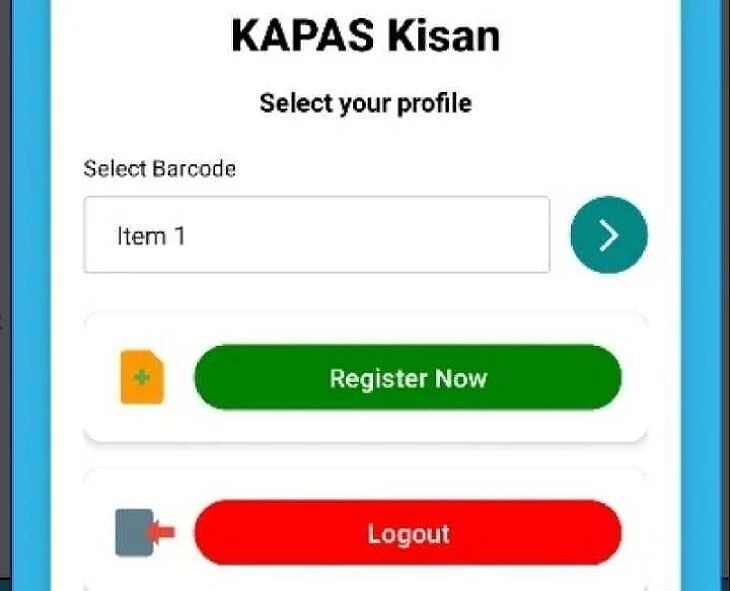Log out with the red Logout button
The width and height of the screenshot is (730, 591).
(407, 533)
